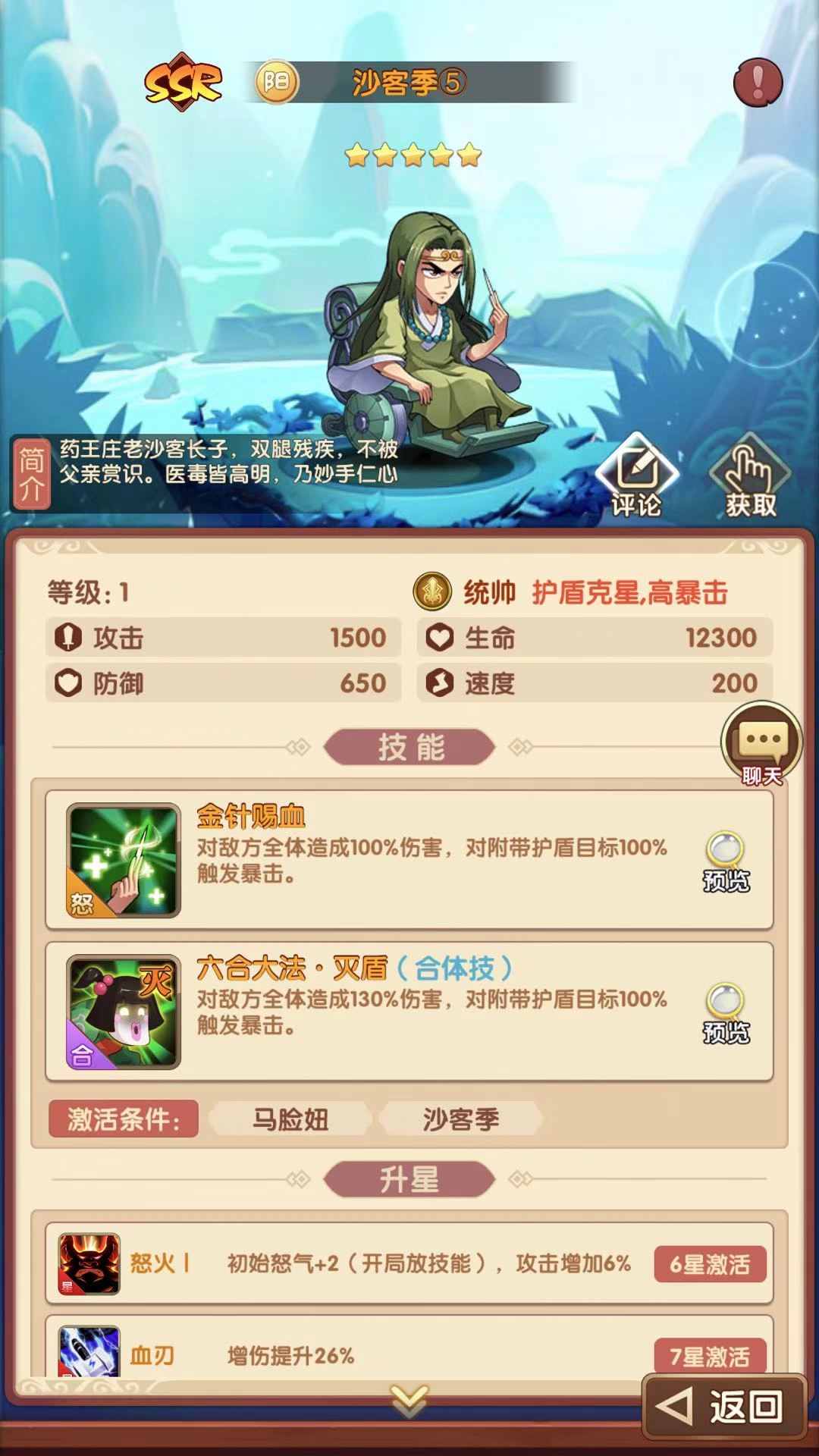Tap the 金针赐血 skill icon

click(x=124, y=861)
